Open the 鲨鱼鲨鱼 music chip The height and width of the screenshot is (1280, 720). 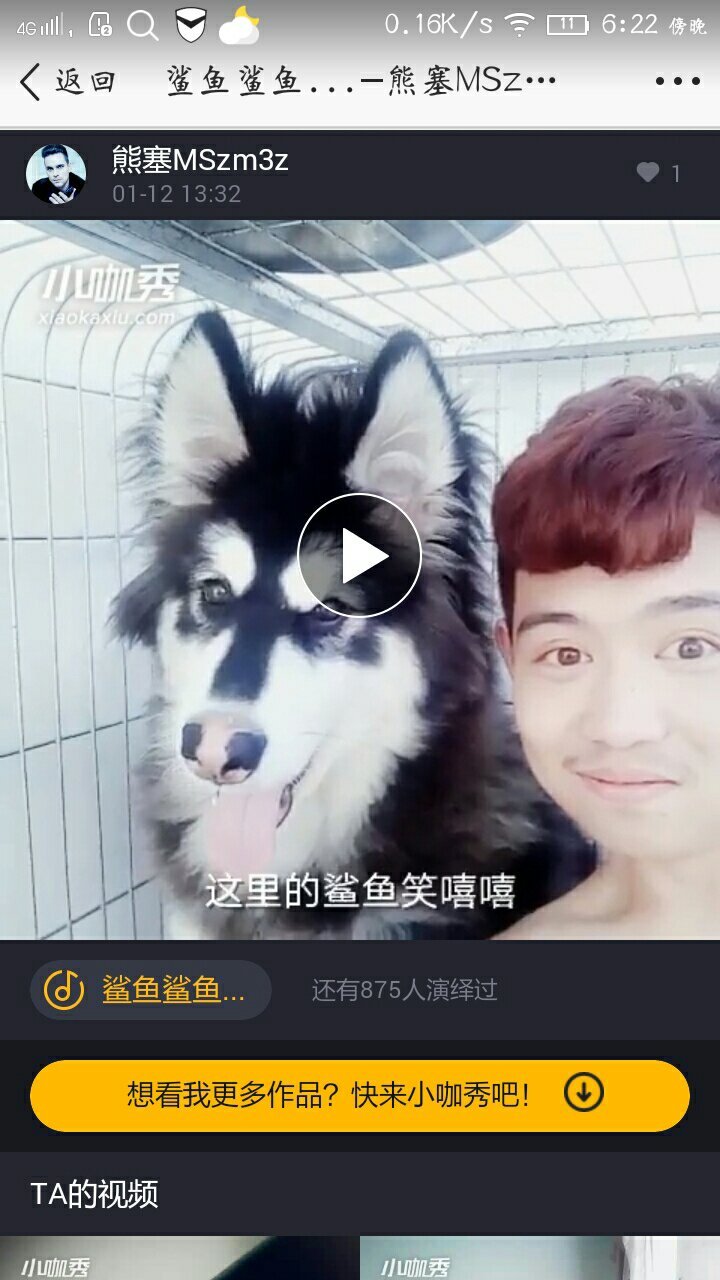pyautogui.click(x=151, y=990)
